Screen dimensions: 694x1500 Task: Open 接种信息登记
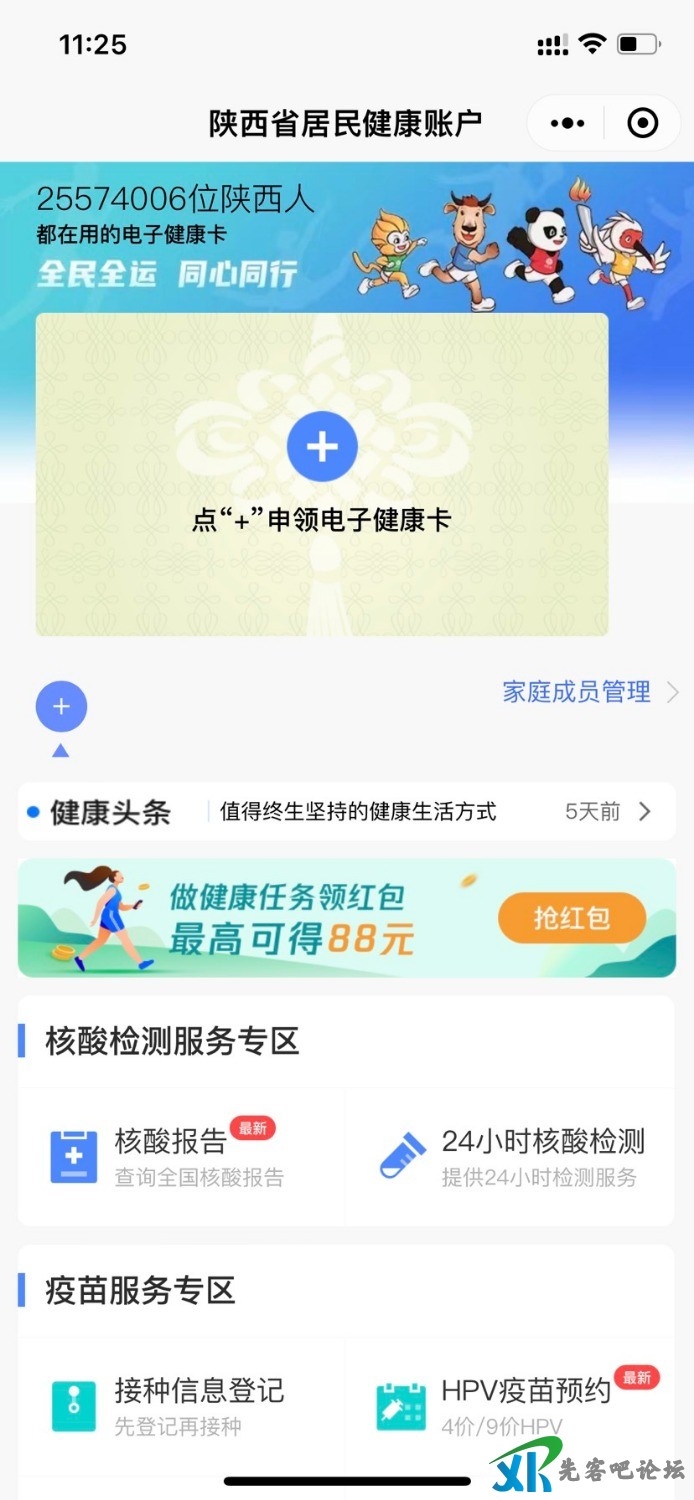coord(181,1404)
